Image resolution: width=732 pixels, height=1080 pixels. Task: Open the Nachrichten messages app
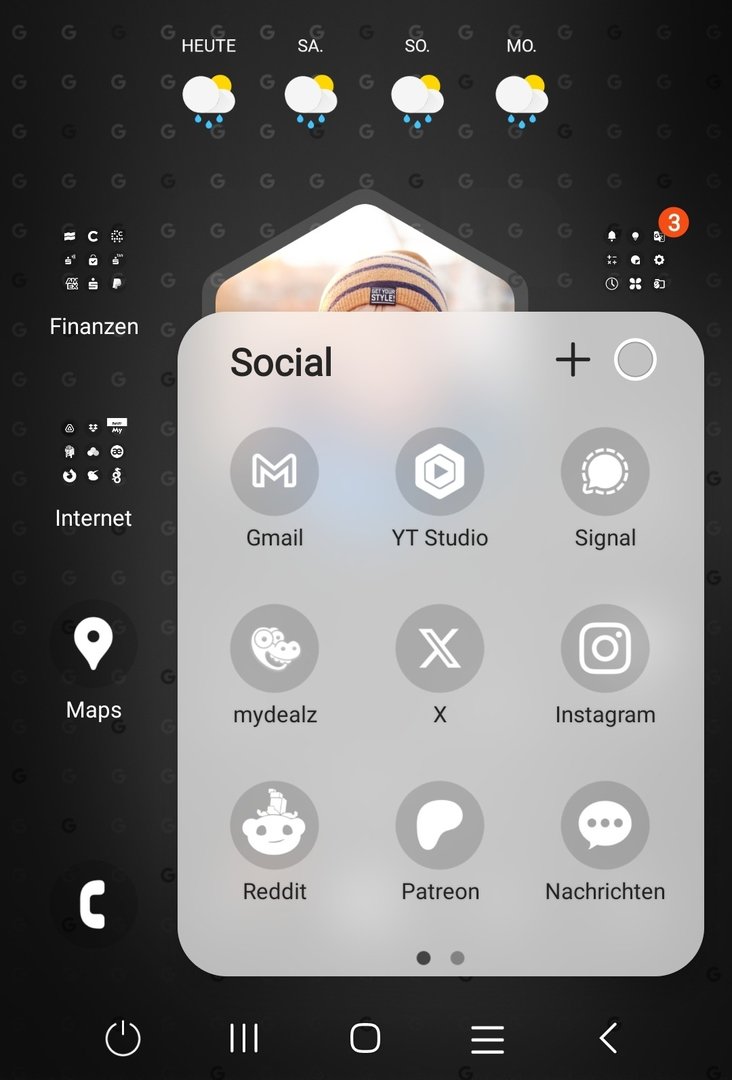tap(605, 826)
